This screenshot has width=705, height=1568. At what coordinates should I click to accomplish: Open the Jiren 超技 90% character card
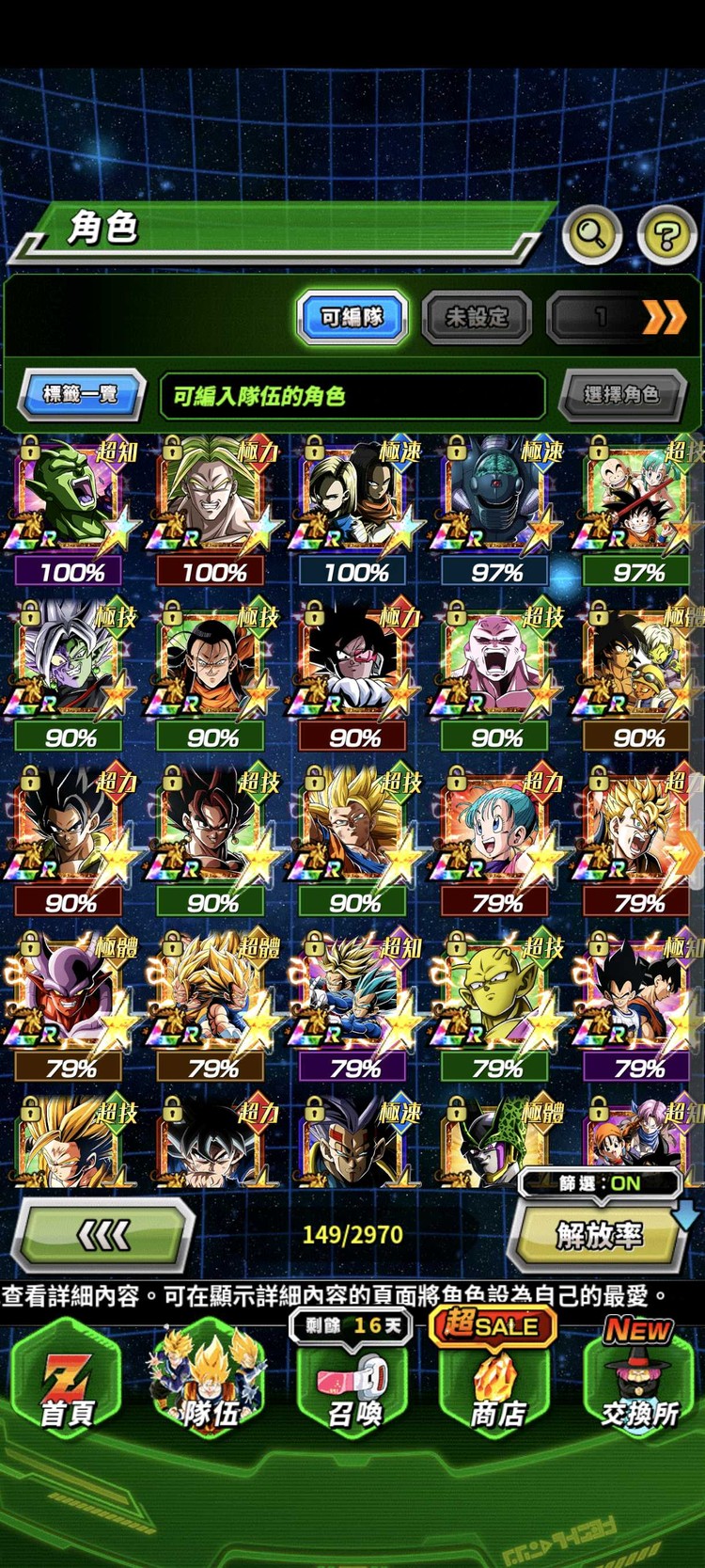497,669
